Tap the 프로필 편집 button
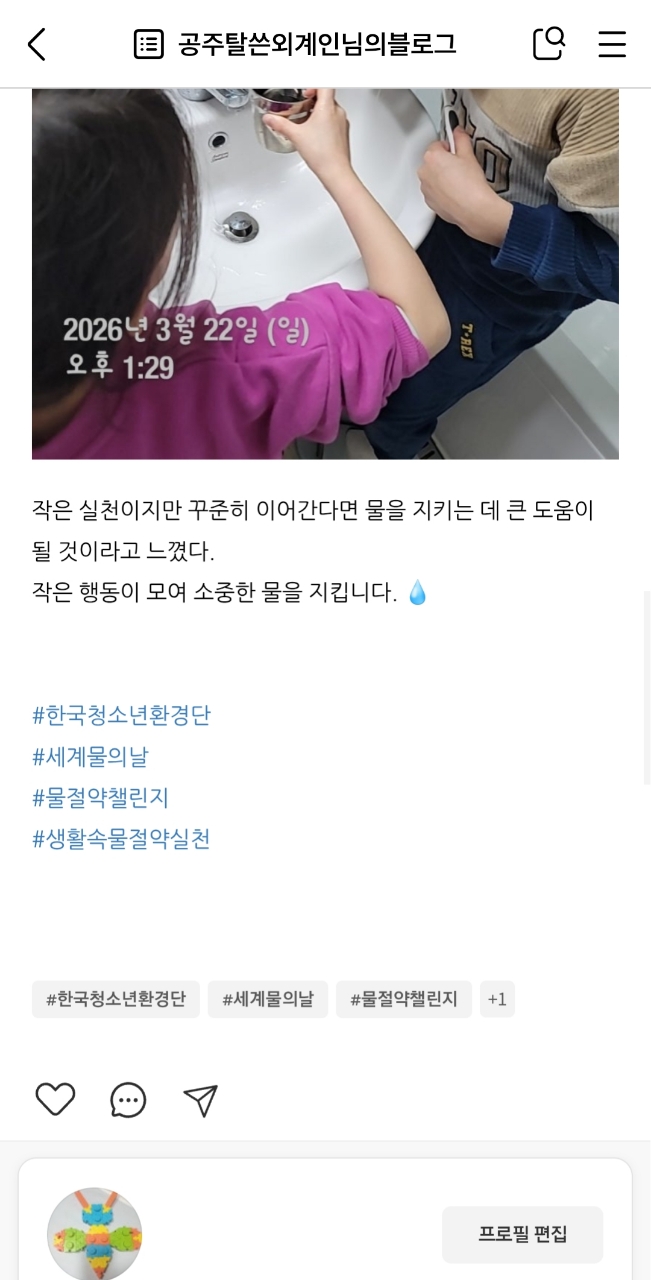The height and width of the screenshot is (1280, 651). point(522,1234)
